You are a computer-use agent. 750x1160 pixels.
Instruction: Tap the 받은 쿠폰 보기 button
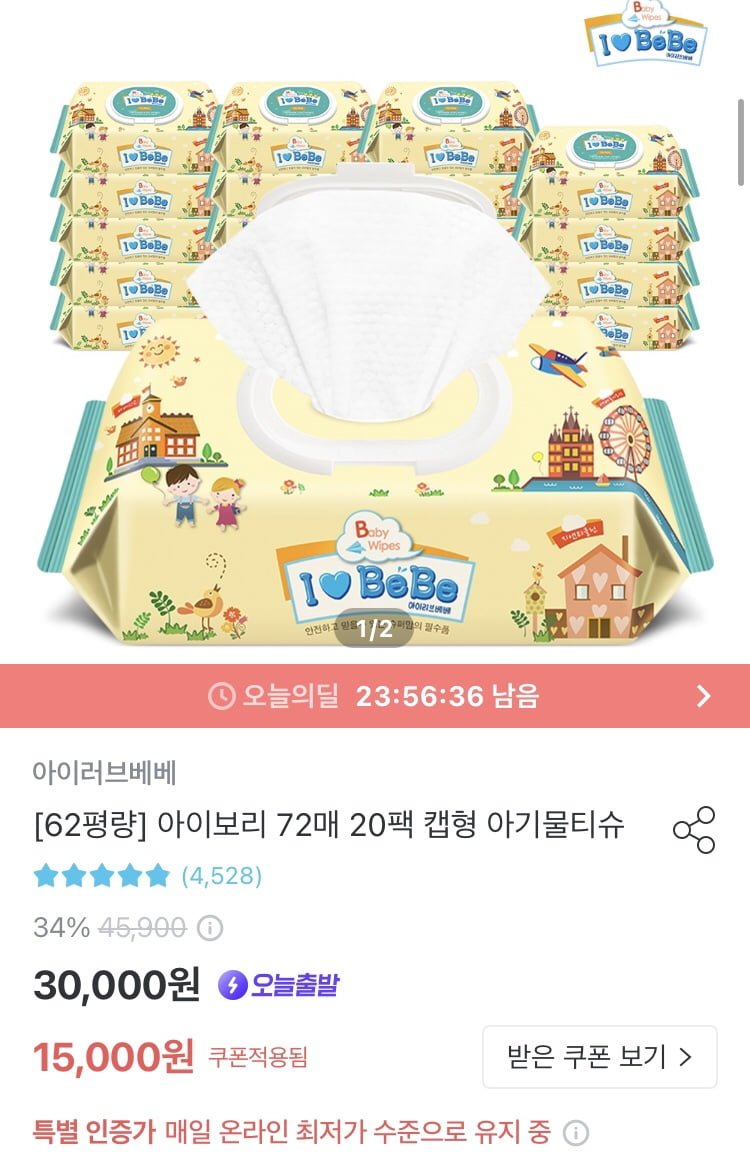tap(599, 1056)
